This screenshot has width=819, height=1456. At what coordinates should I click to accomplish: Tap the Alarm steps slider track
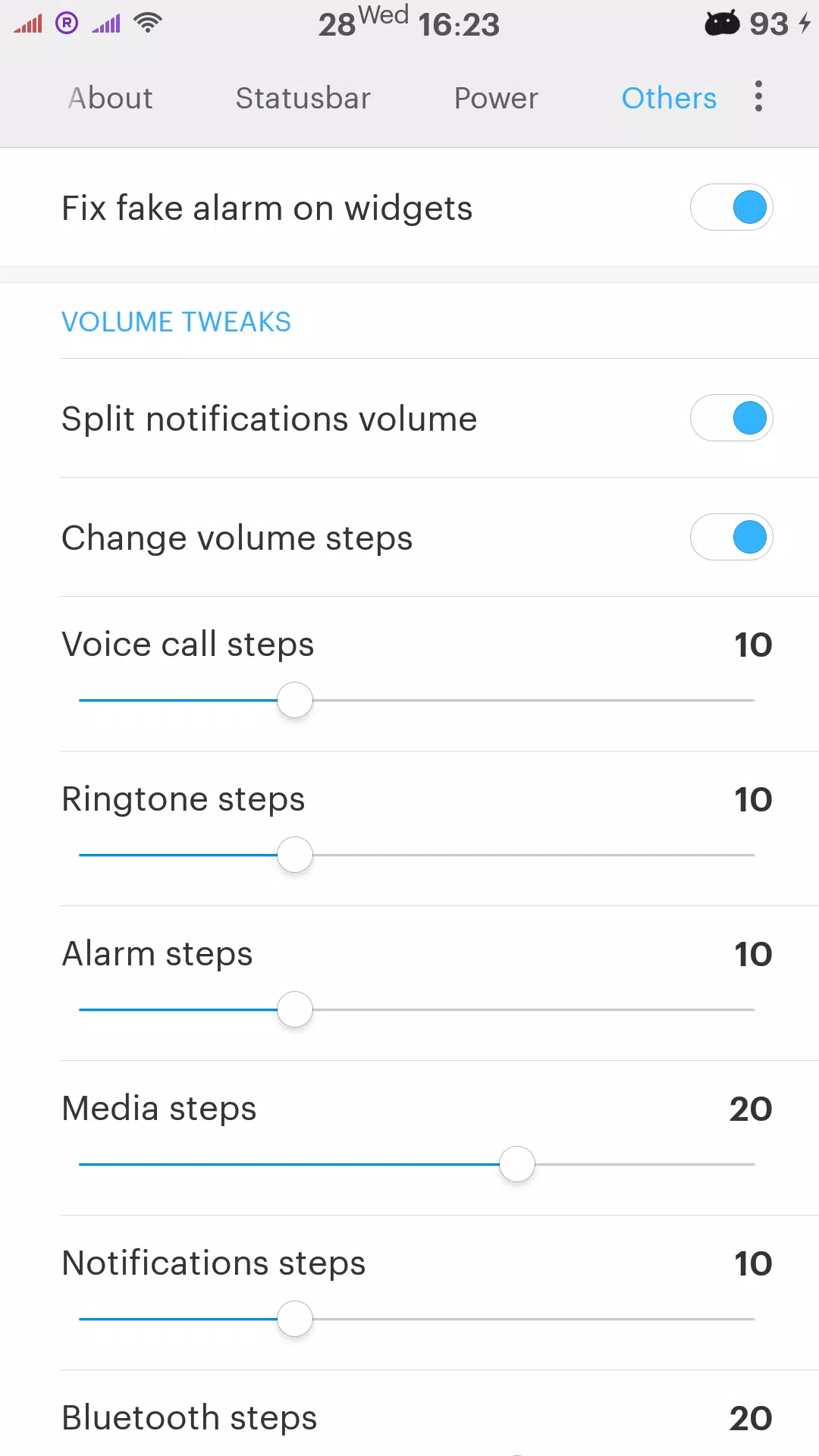click(416, 1009)
